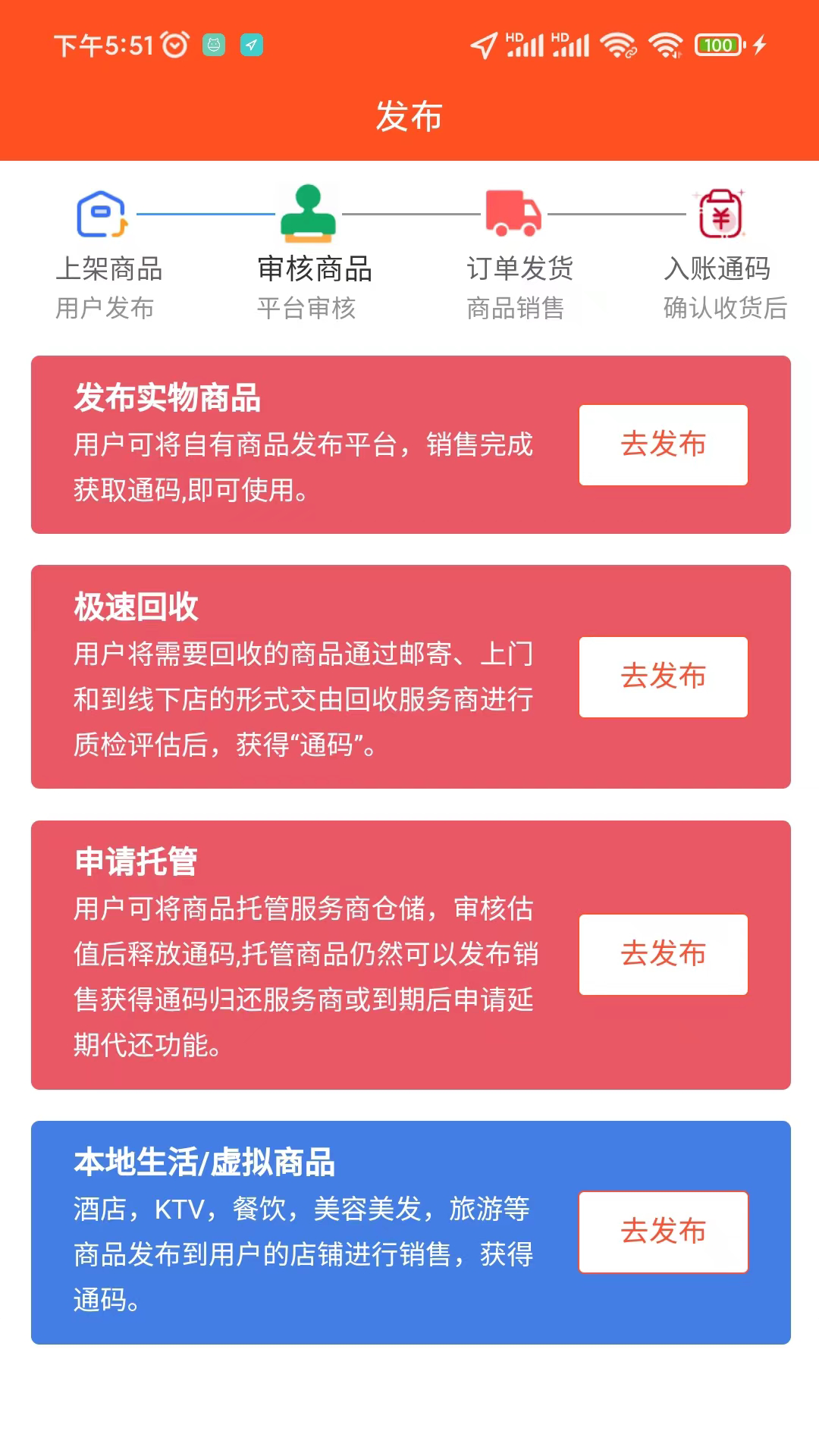Click the progress line between 审核商品 and 订单发货

(x=409, y=213)
